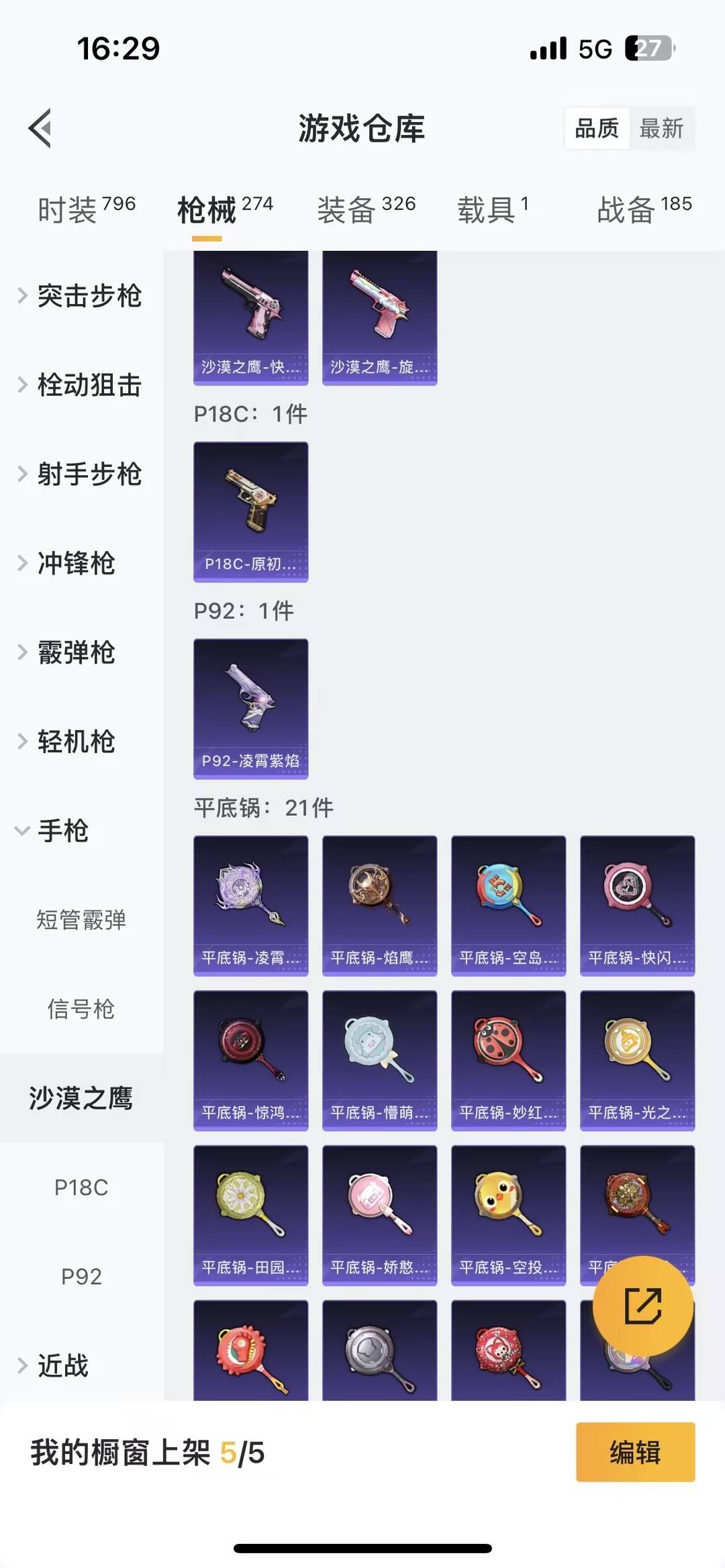The image size is (725, 1568).
Task: Switch sorting to 最新
Action: (662, 129)
